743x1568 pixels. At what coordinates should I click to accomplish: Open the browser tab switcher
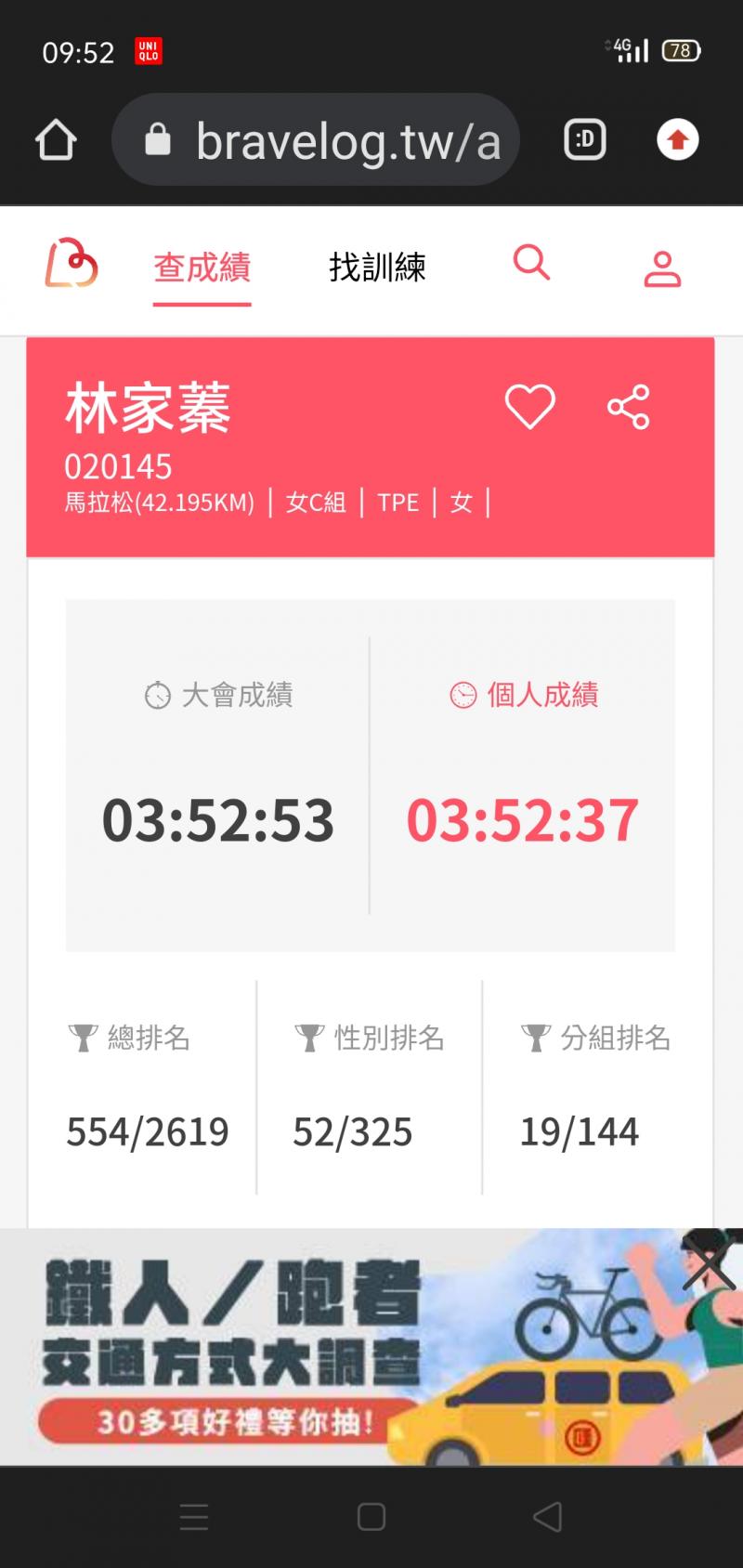point(585,140)
